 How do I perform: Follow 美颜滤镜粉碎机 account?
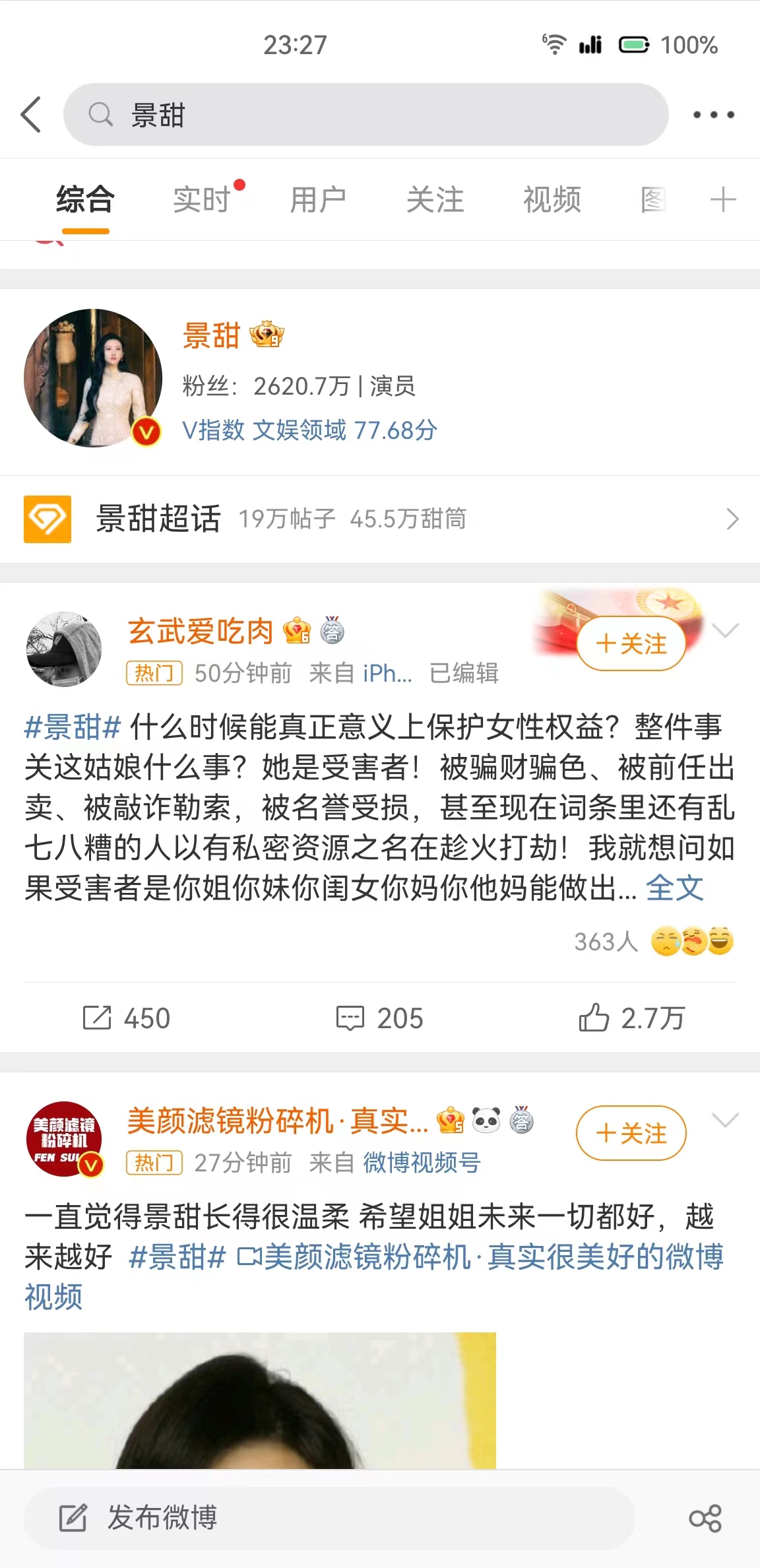click(631, 1132)
